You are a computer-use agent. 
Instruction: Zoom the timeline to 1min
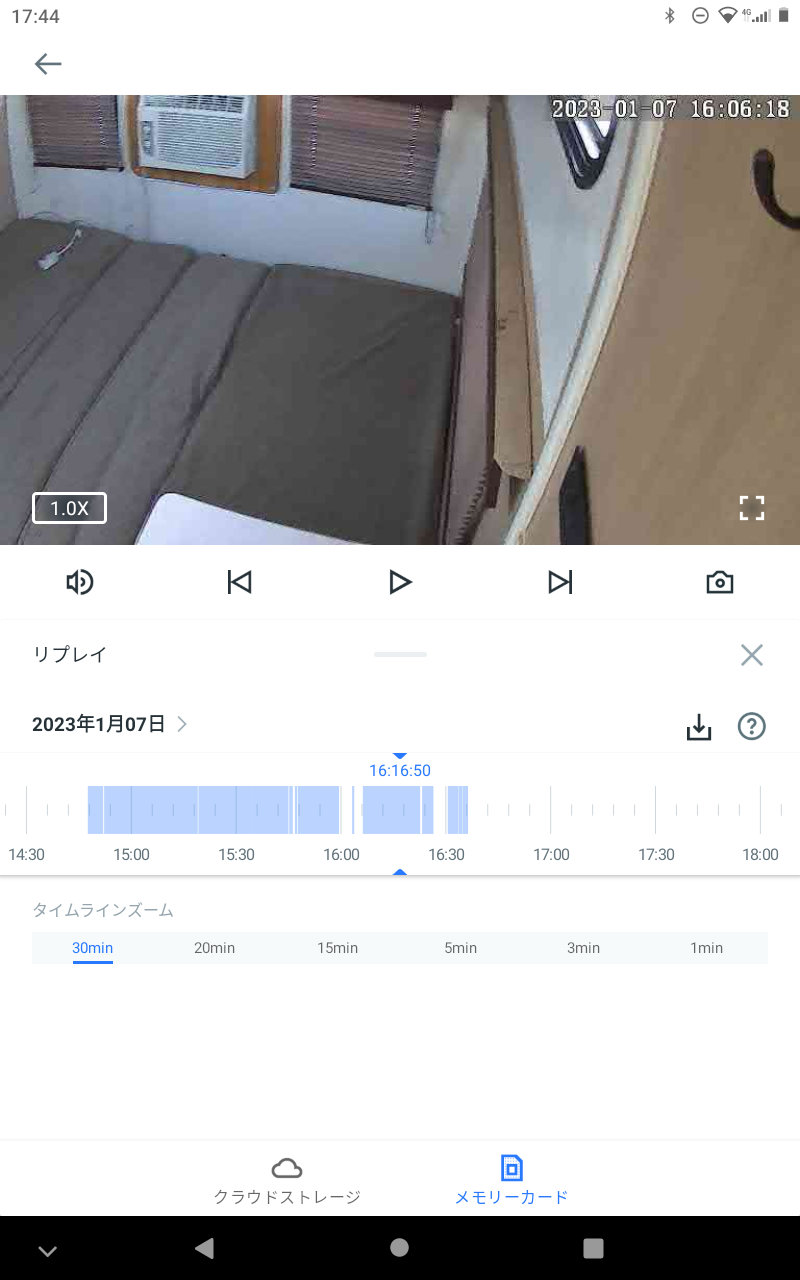pyautogui.click(x=706, y=948)
